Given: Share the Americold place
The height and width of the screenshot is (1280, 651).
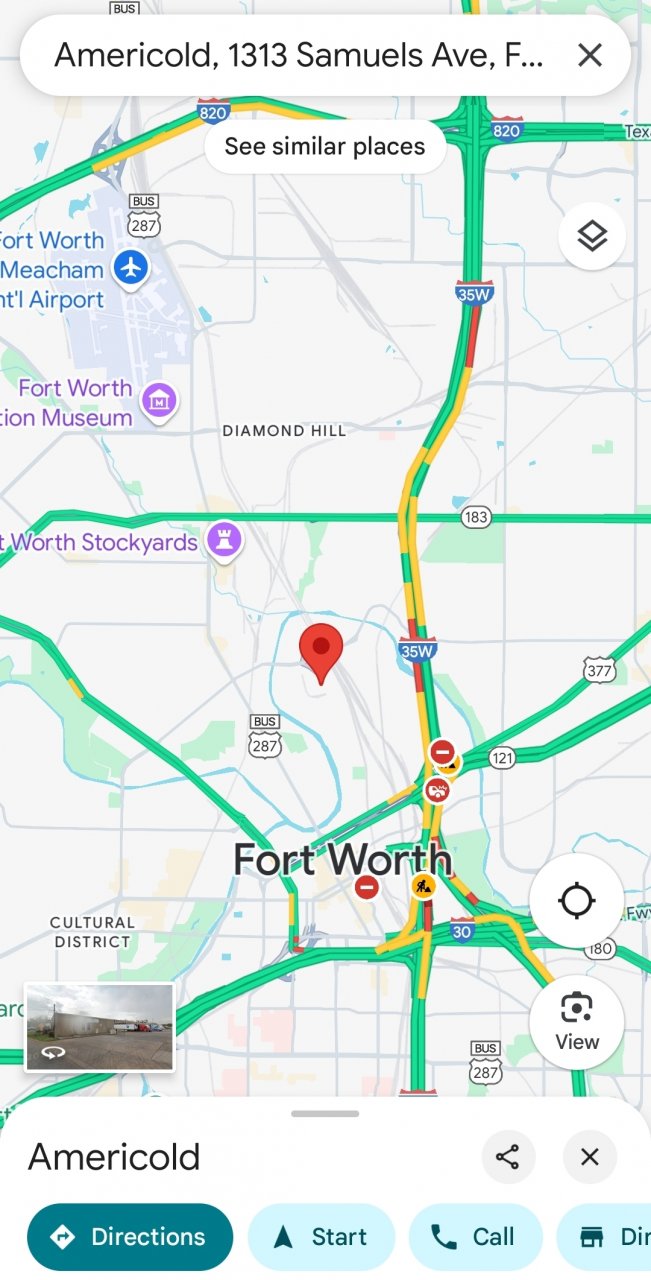Looking at the screenshot, I should click(x=508, y=1158).
